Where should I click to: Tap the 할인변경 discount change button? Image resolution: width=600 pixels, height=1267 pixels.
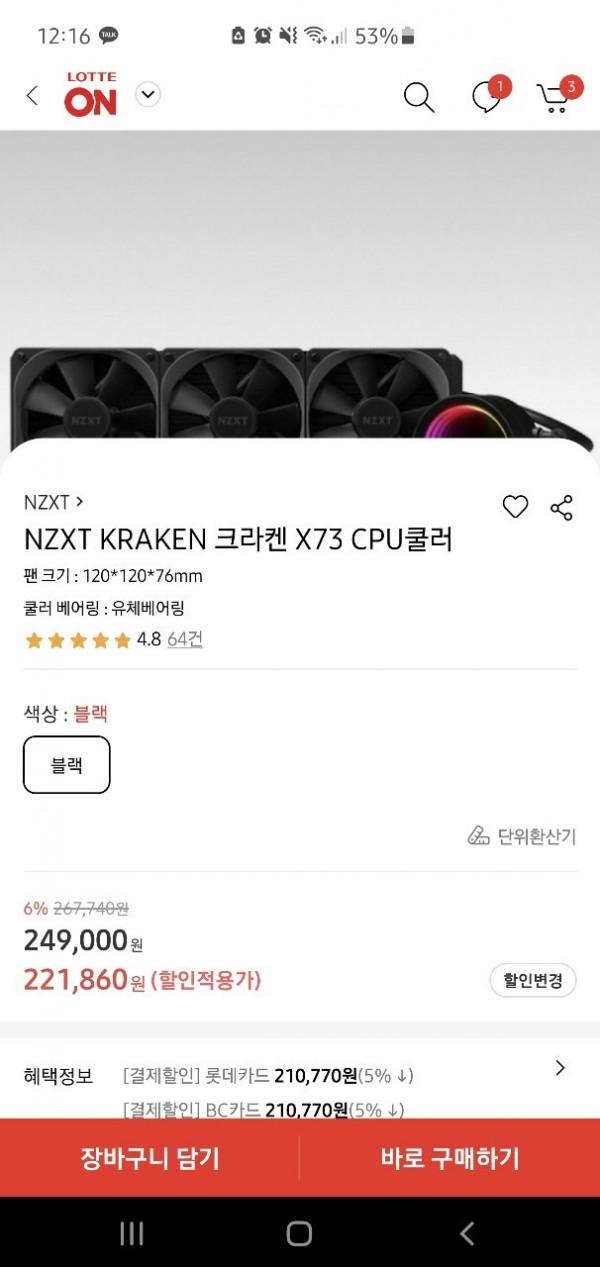coord(533,980)
